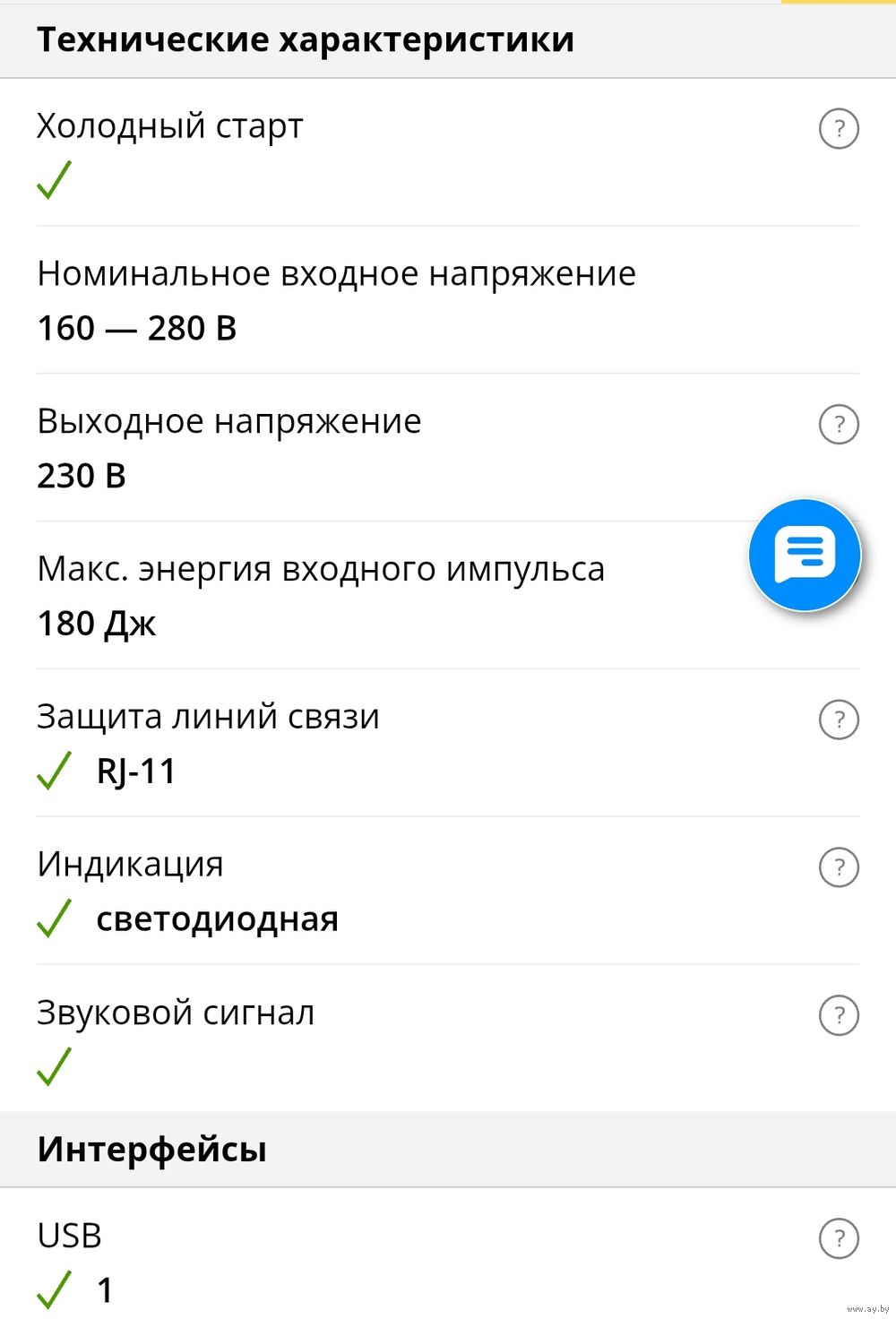The height and width of the screenshot is (1319, 896).
Task: View help for Защита линий связи
Action: [839, 720]
